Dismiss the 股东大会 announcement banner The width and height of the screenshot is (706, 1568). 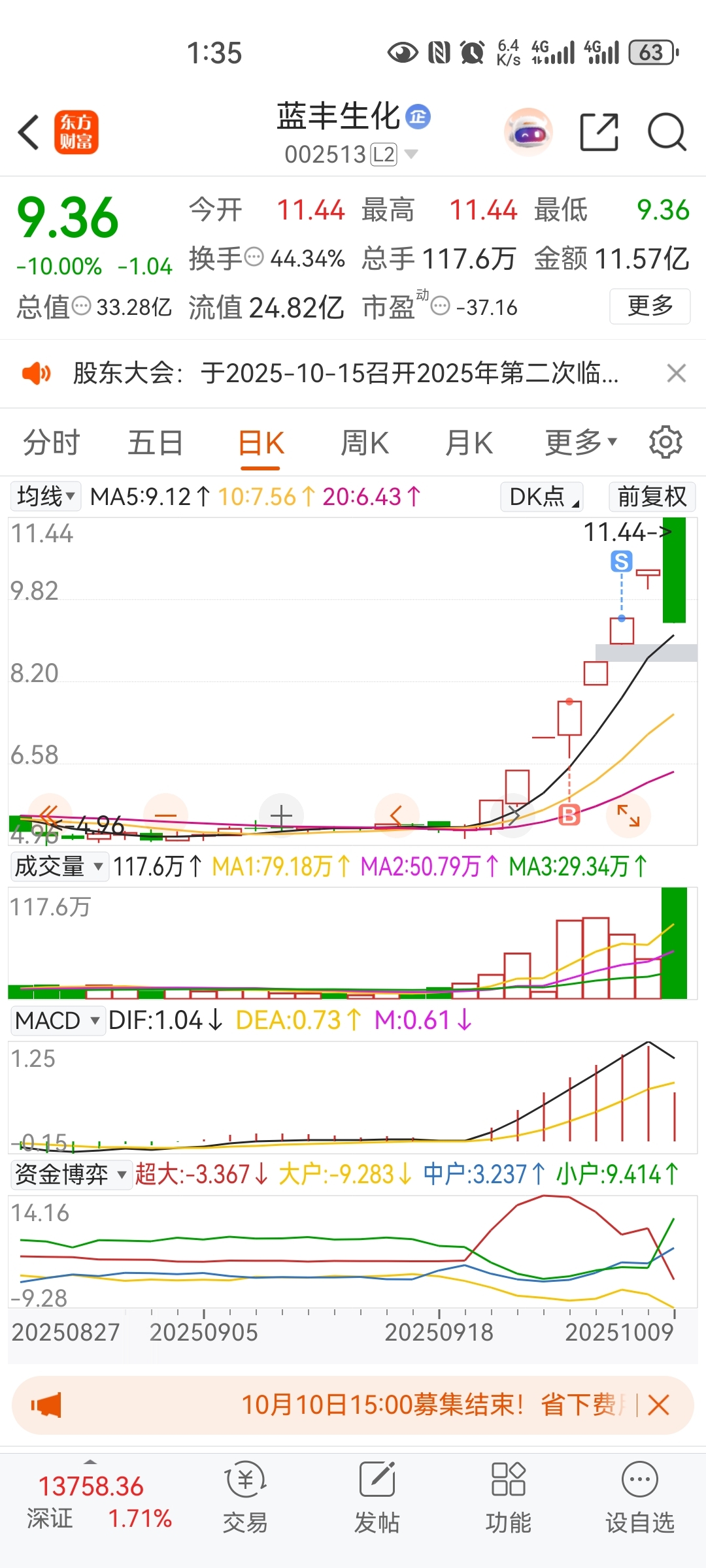[x=676, y=373]
